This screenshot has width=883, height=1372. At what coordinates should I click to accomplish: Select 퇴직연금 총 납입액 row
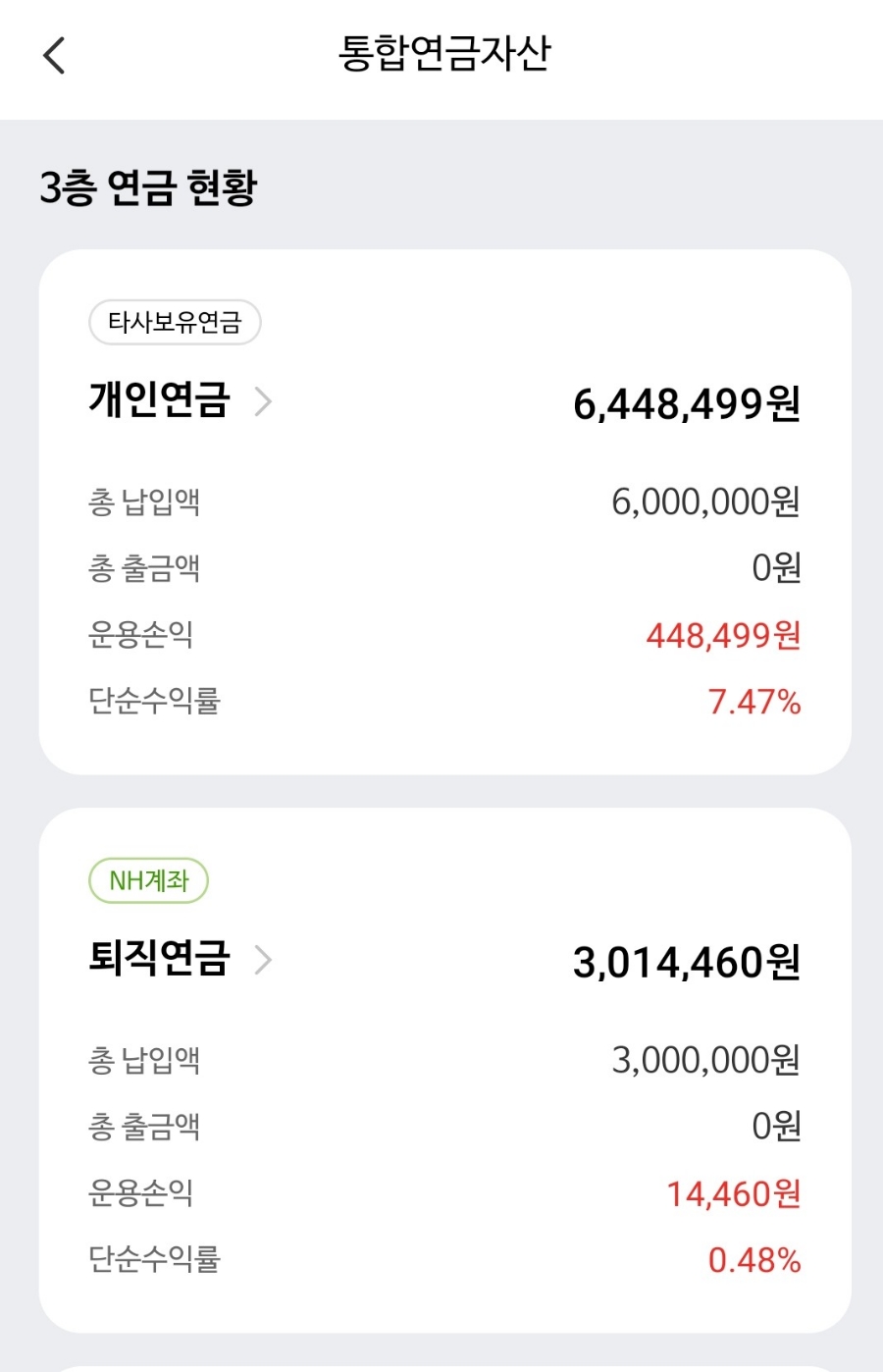(x=441, y=1060)
